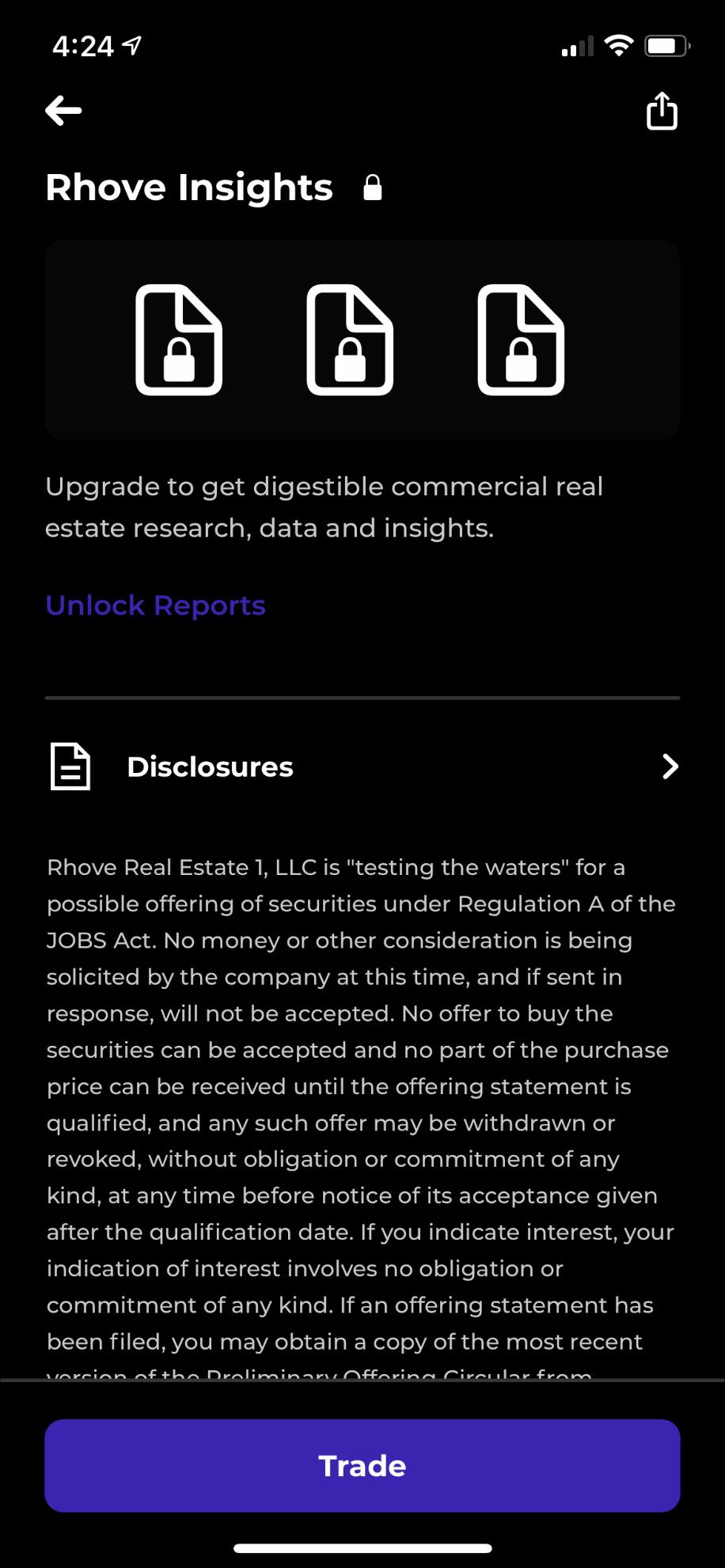Tap the Trade button

tap(362, 1466)
